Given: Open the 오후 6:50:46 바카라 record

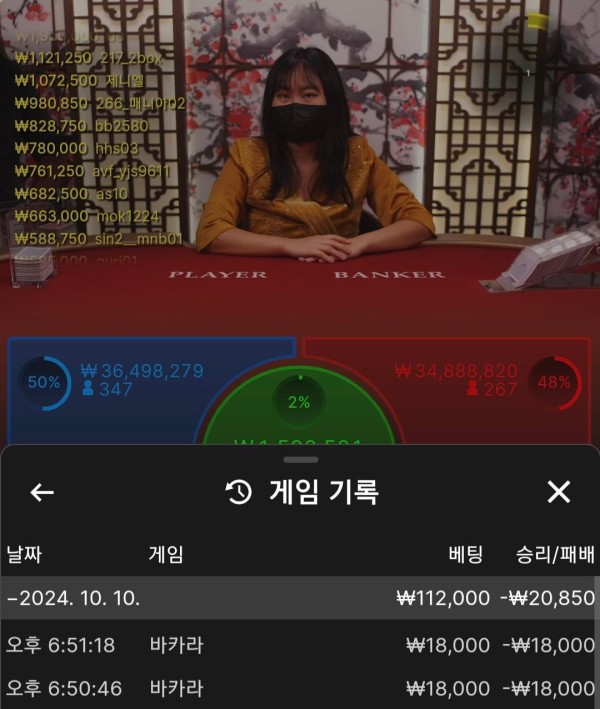Looking at the screenshot, I should coord(300,689).
